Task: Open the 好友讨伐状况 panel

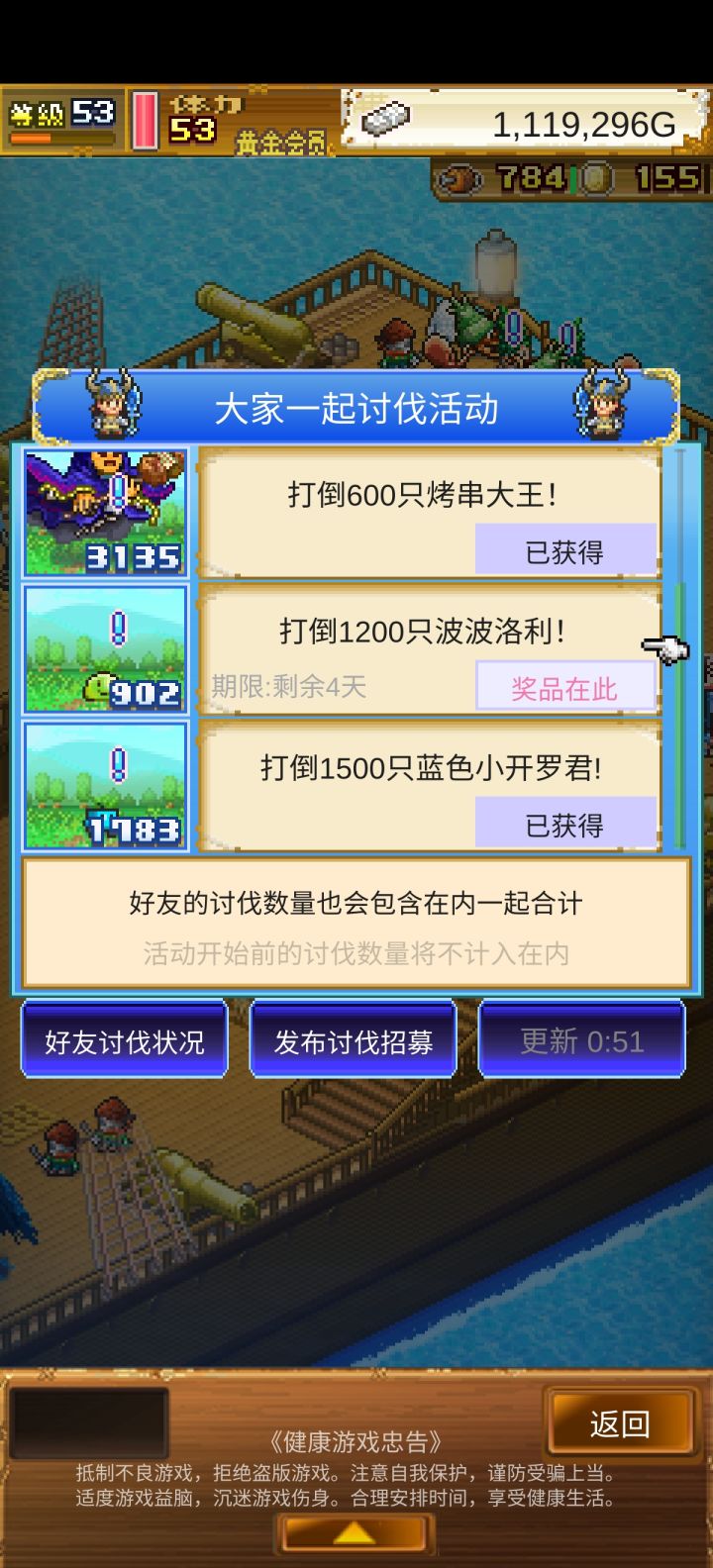Action: [125, 1038]
